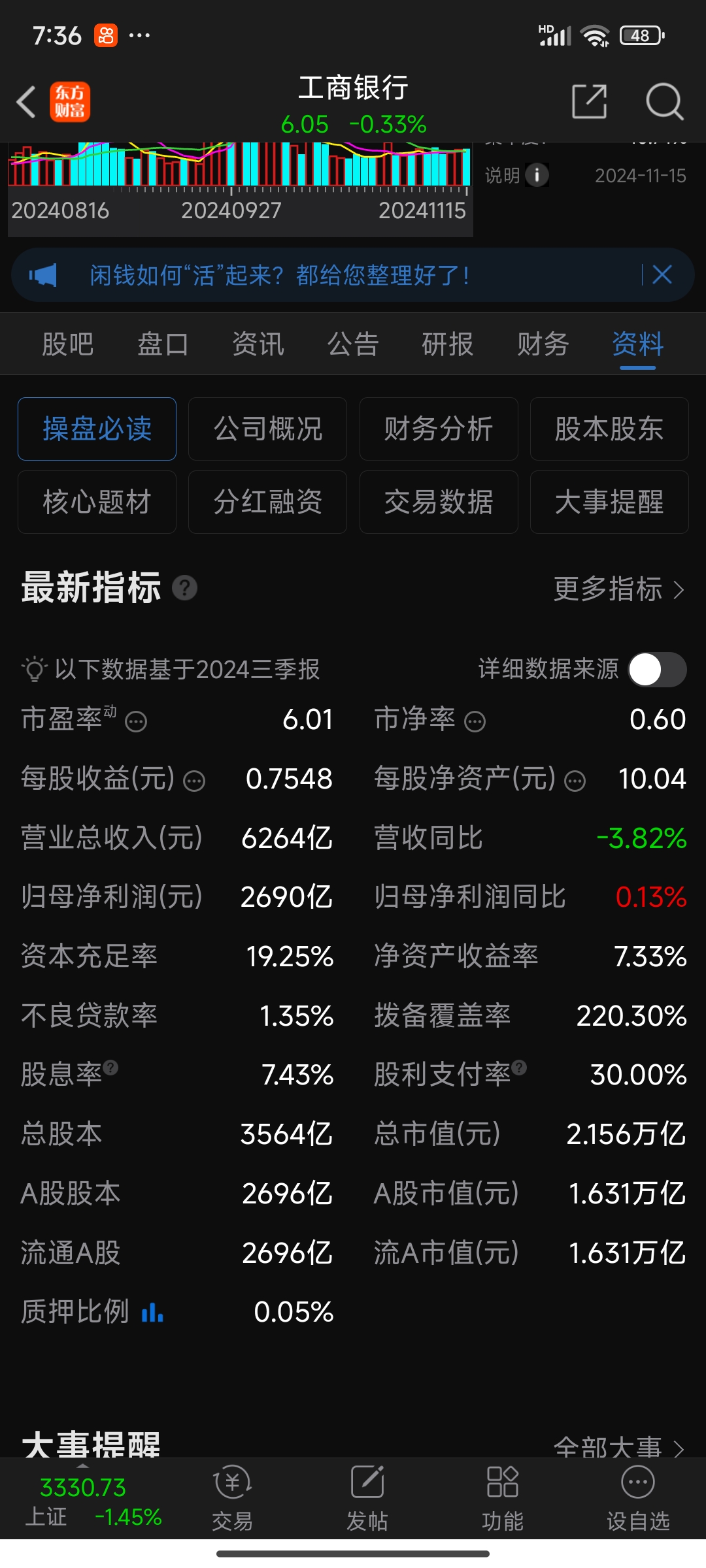Select the 研报 tab
Image resolution: width=706 pixels, height=1568 pixels.
[447, 344]
